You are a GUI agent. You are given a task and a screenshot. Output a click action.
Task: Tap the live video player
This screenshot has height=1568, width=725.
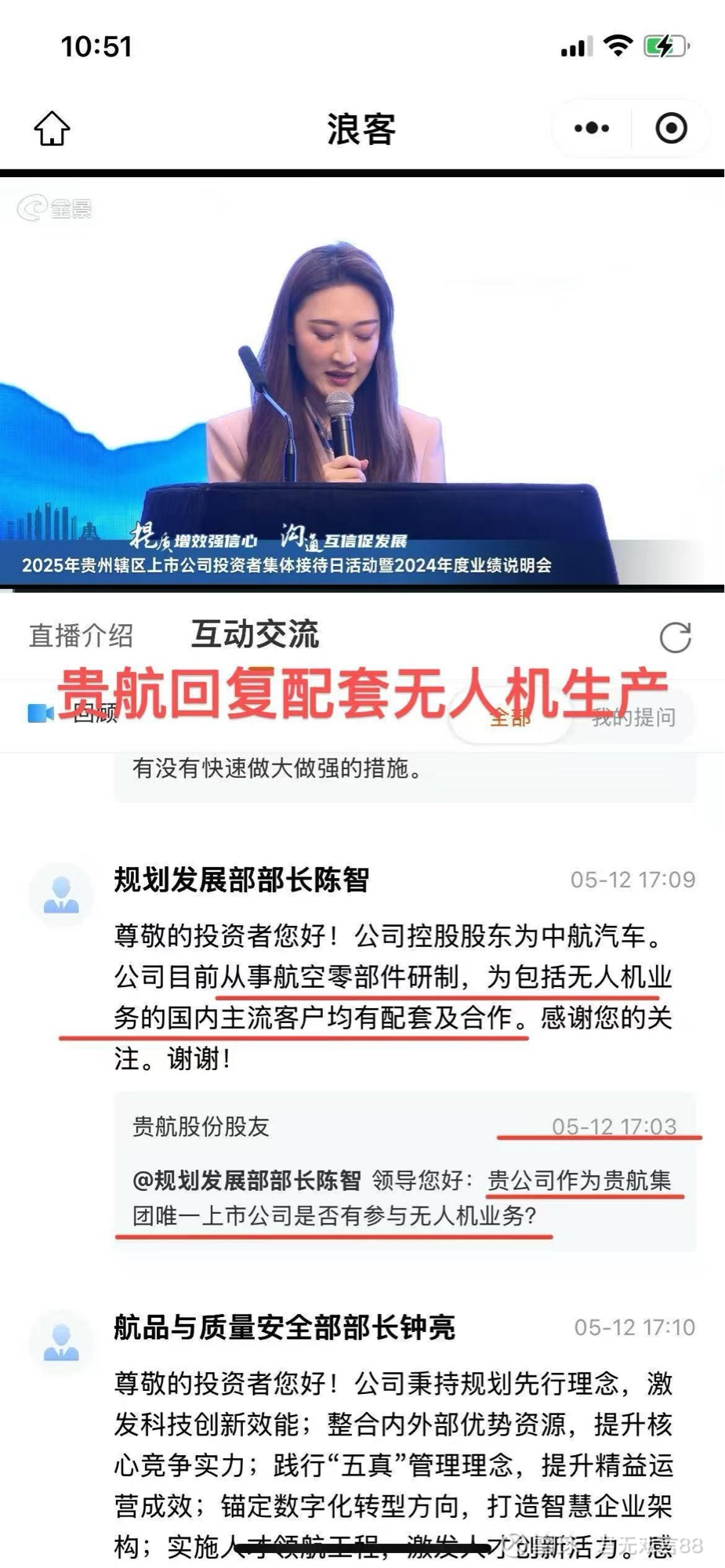(362, 380)
